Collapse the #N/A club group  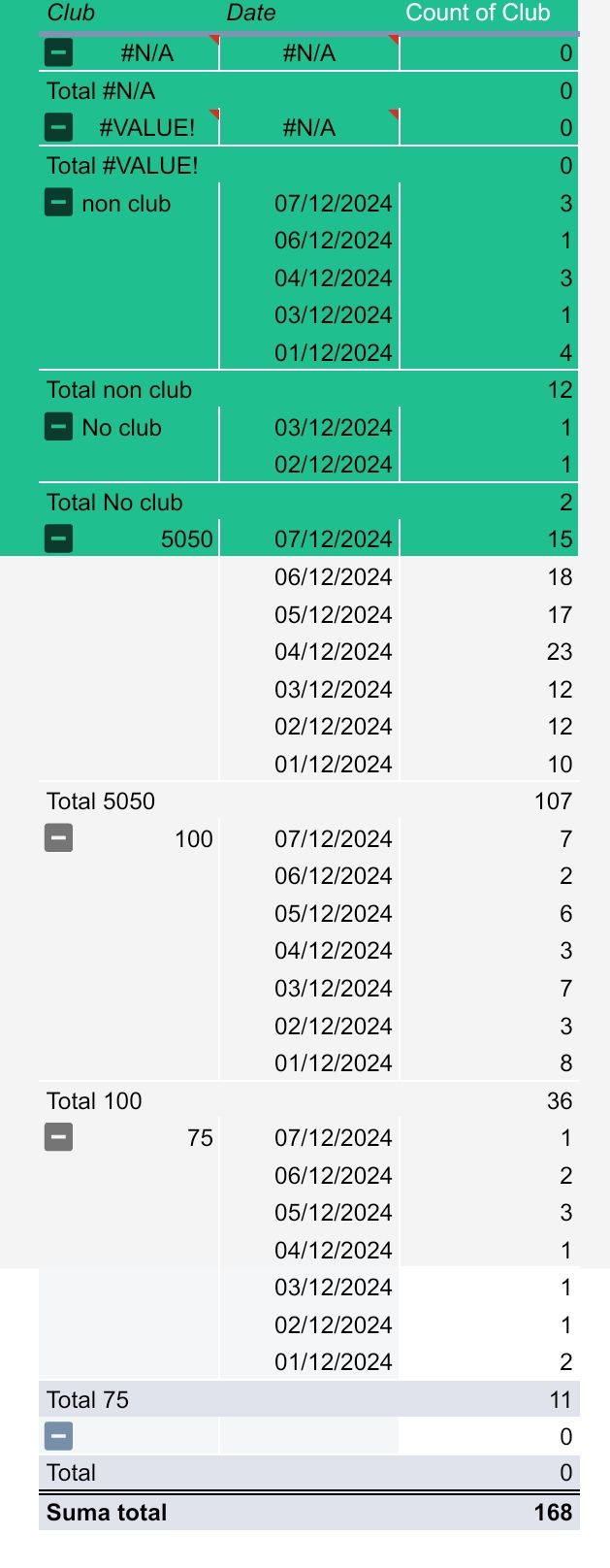point(58,52)
